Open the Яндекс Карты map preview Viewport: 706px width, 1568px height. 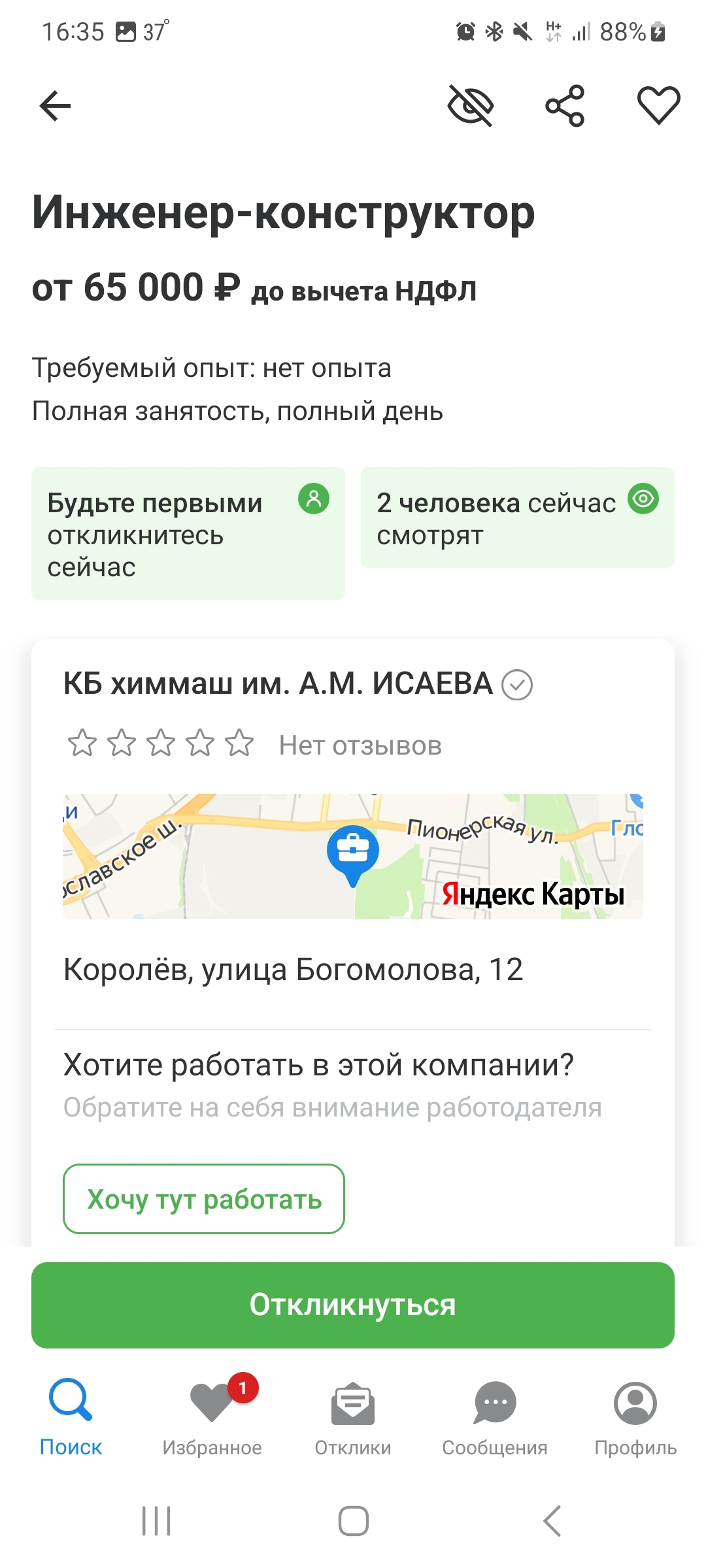click(x=353, y=856)
